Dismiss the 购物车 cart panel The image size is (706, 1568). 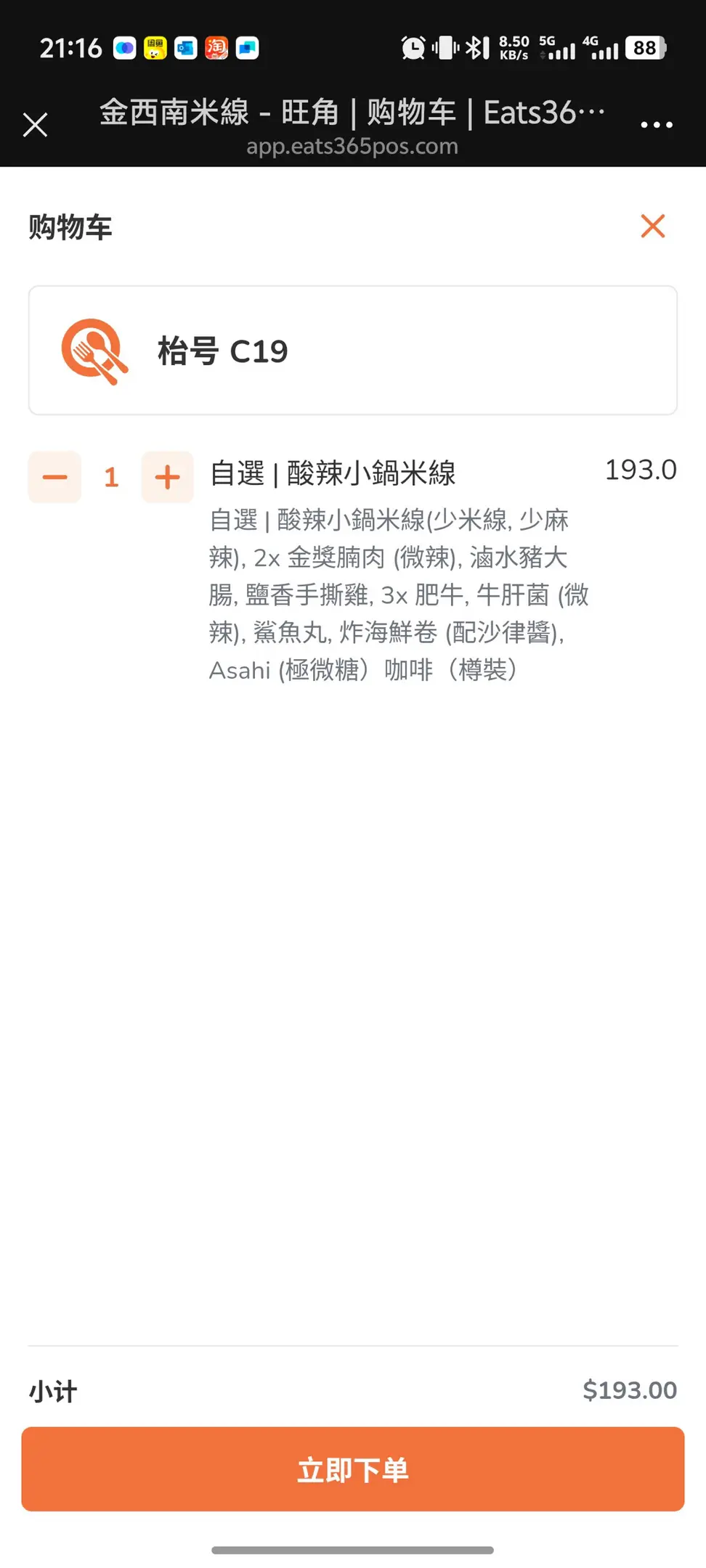click(652, 226)
